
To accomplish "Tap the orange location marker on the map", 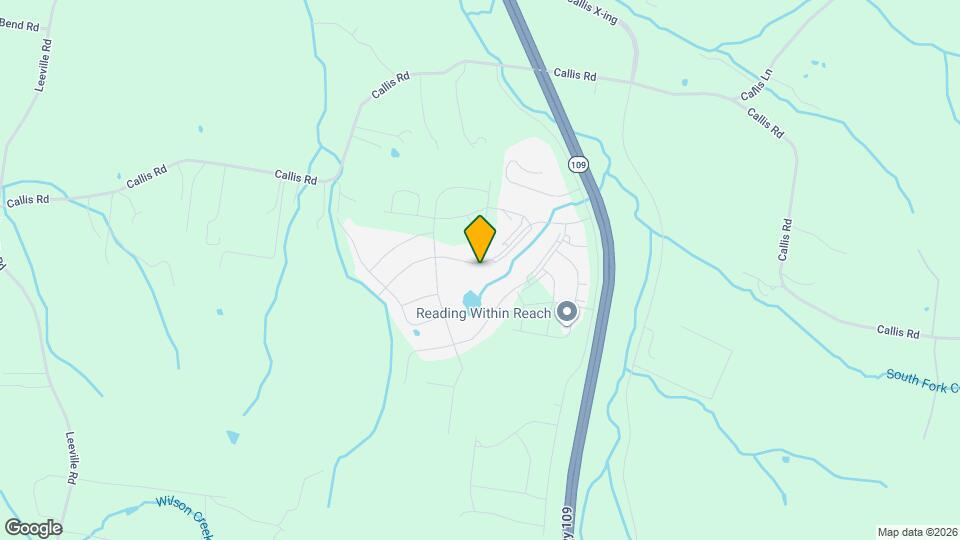I will click(x=480, y=238).
